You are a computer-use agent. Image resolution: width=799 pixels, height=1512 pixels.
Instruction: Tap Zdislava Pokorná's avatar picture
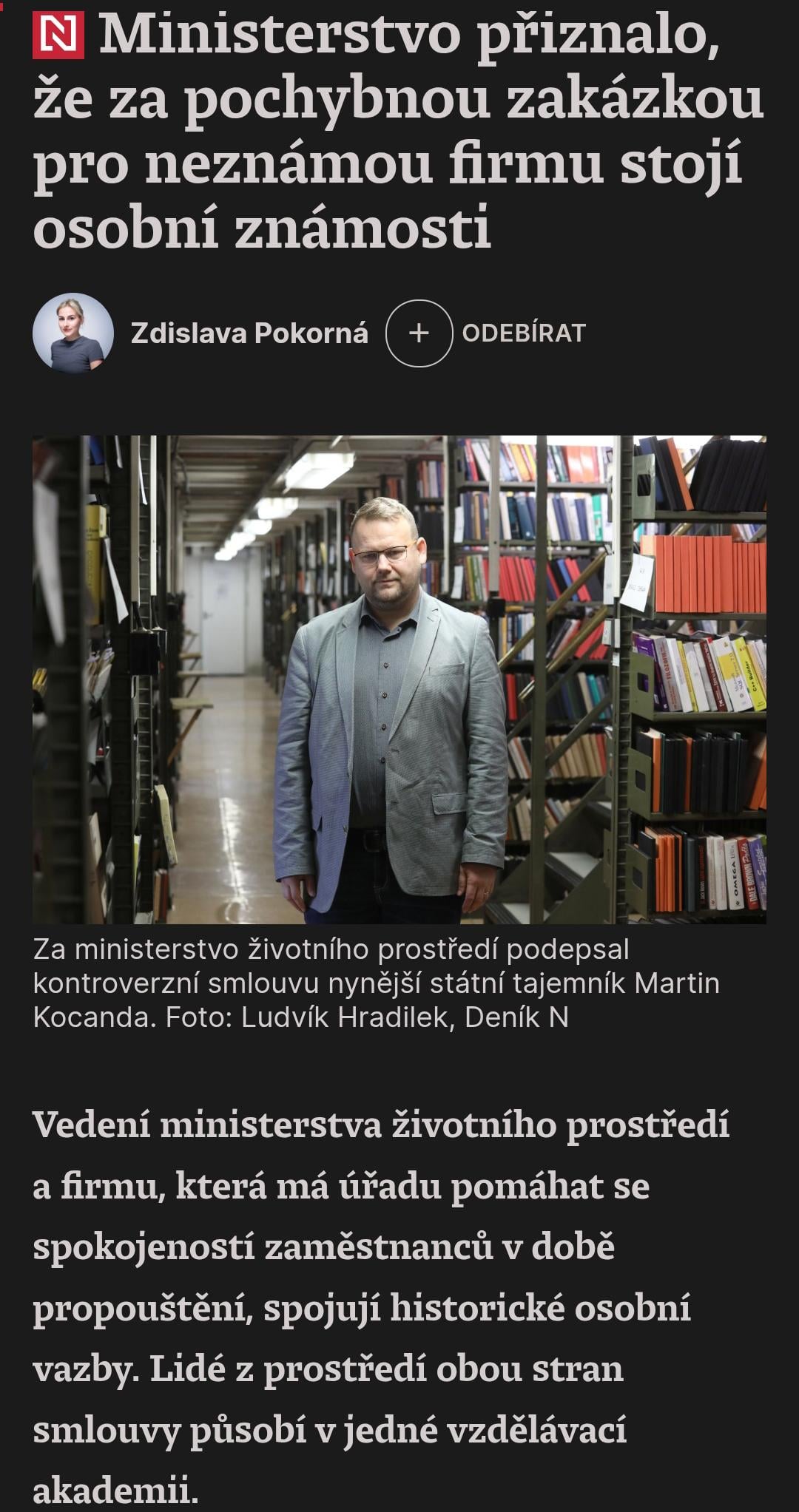(x=73, y=333)
